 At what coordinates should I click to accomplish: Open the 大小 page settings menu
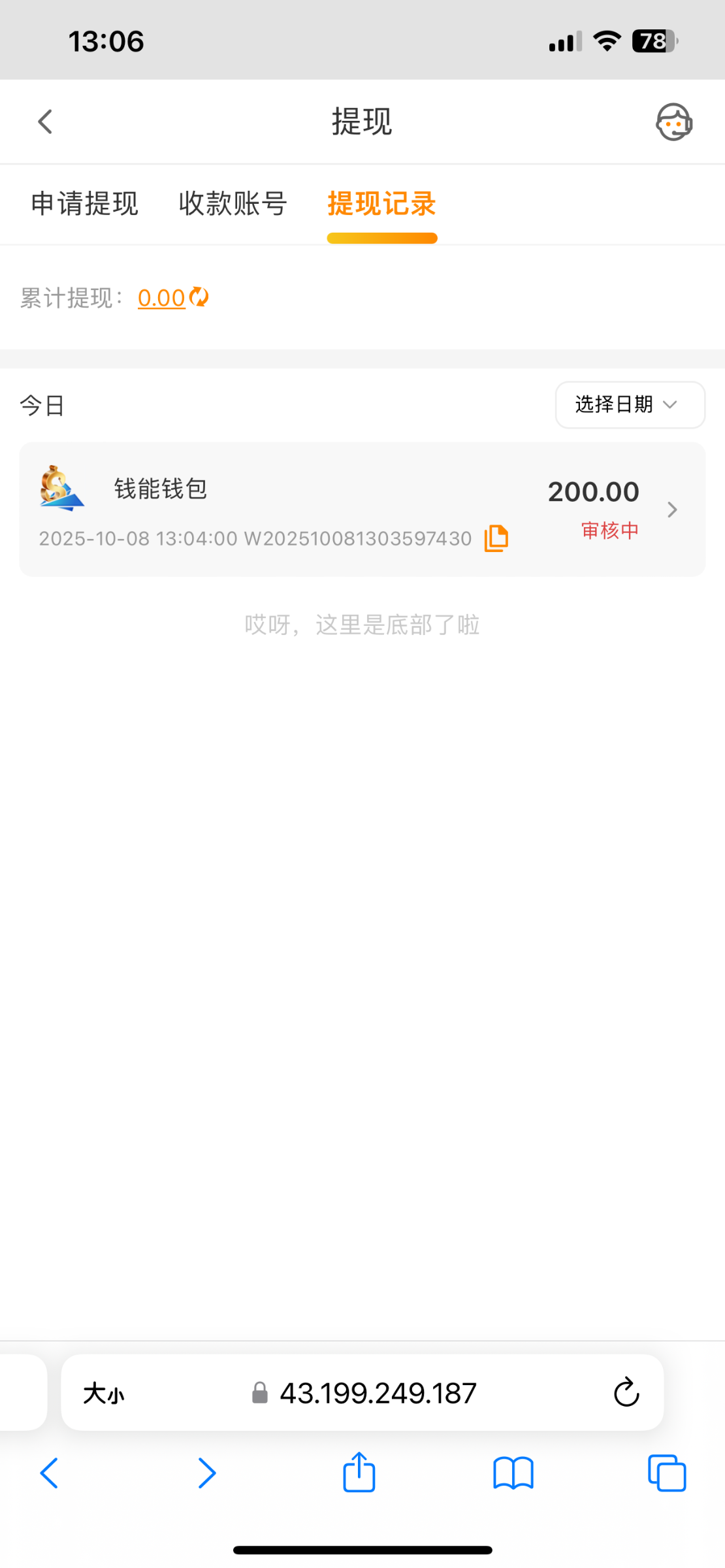pyautogui.click(x=103, y=1392)
